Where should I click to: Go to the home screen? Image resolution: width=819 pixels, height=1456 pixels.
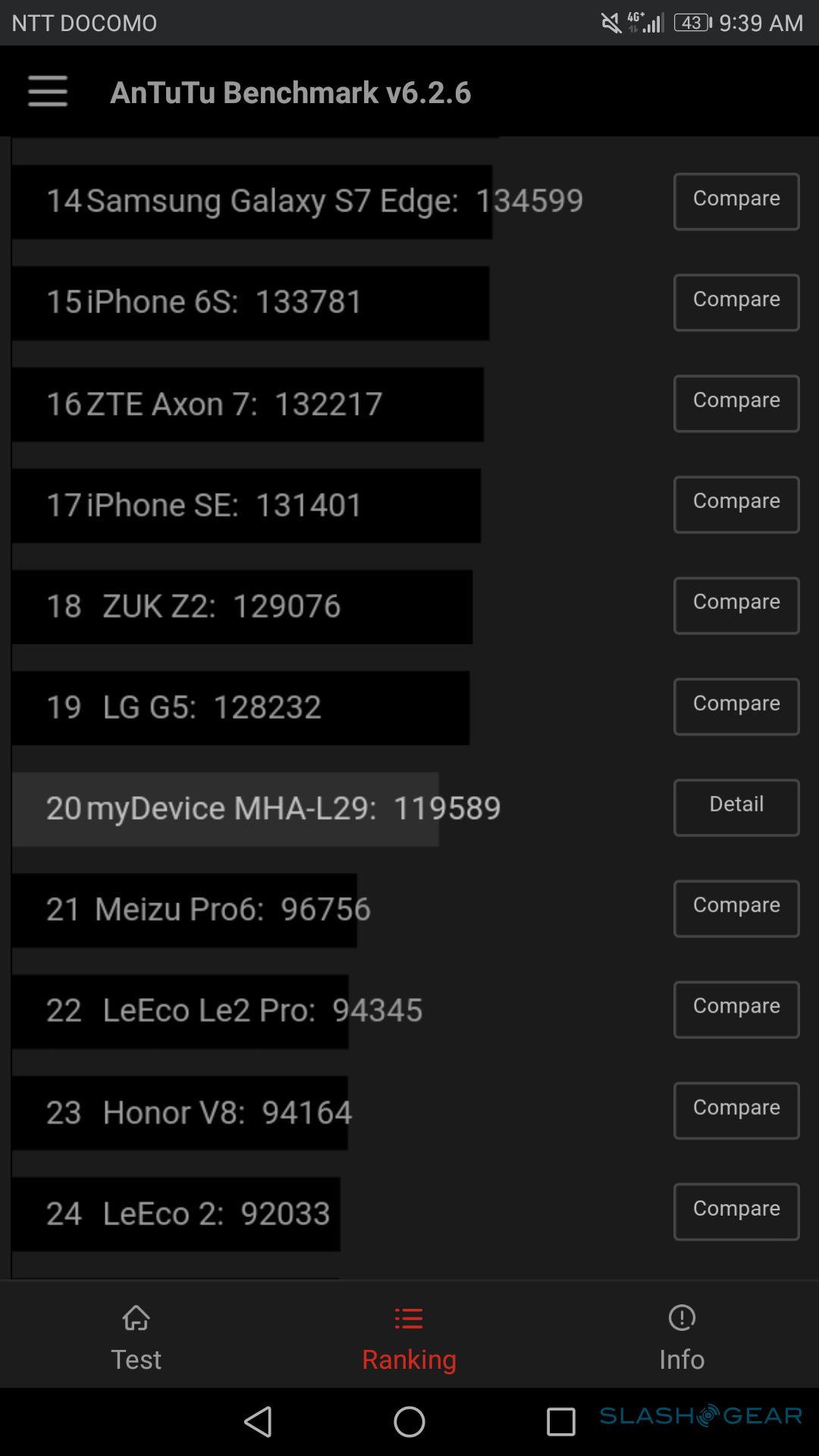[x=409, y=1422]
